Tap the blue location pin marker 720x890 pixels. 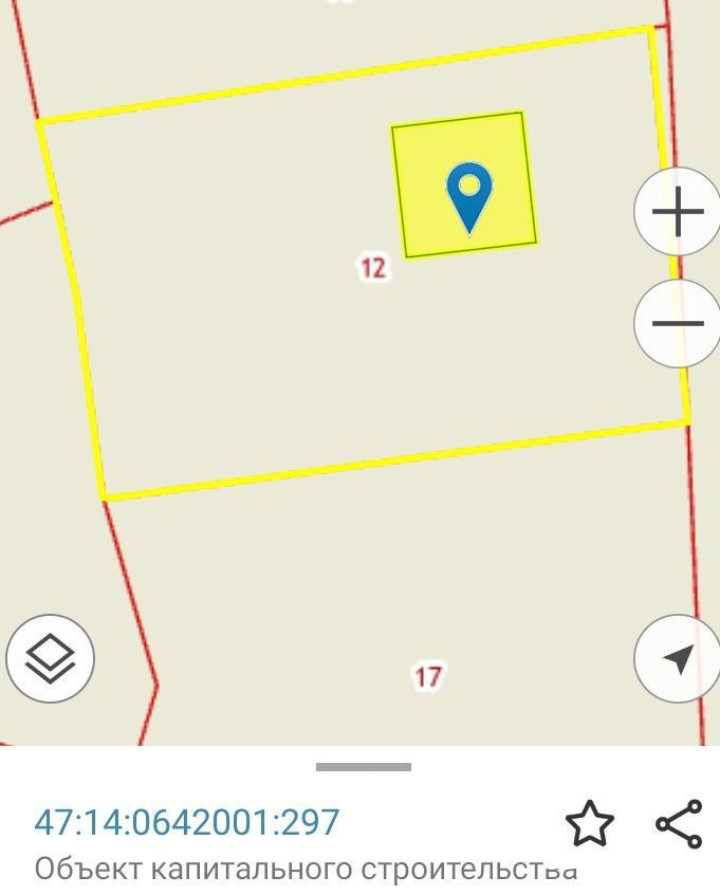469,196
